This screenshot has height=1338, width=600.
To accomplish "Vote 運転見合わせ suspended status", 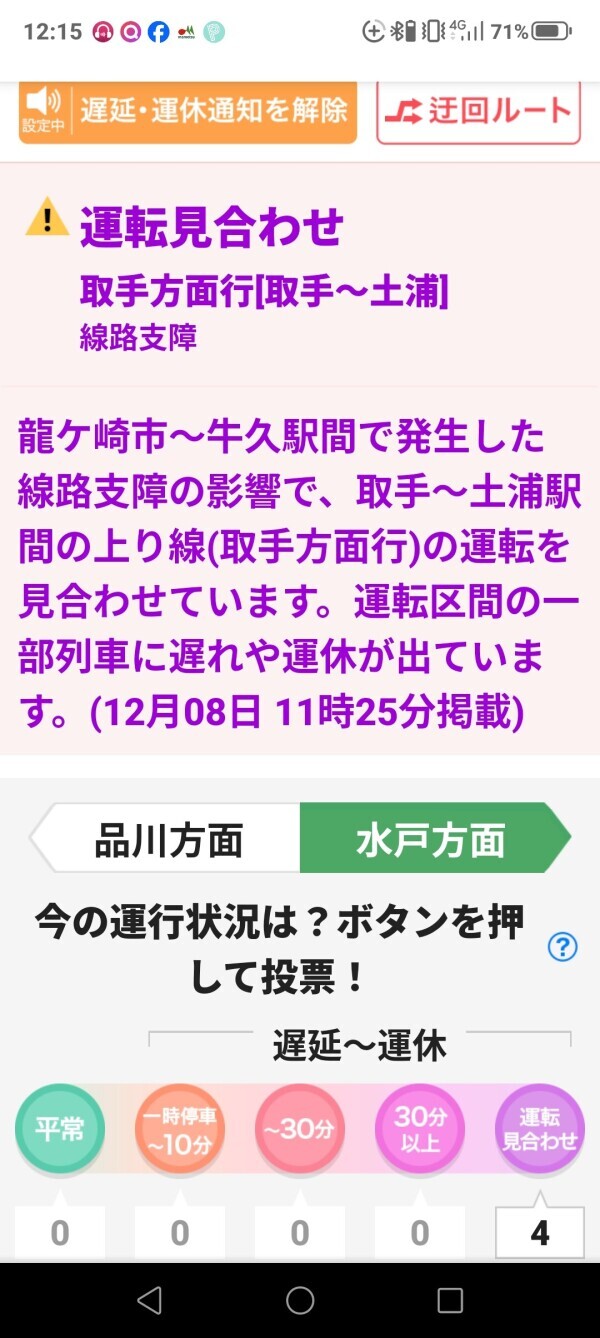I will [540, 1129].
